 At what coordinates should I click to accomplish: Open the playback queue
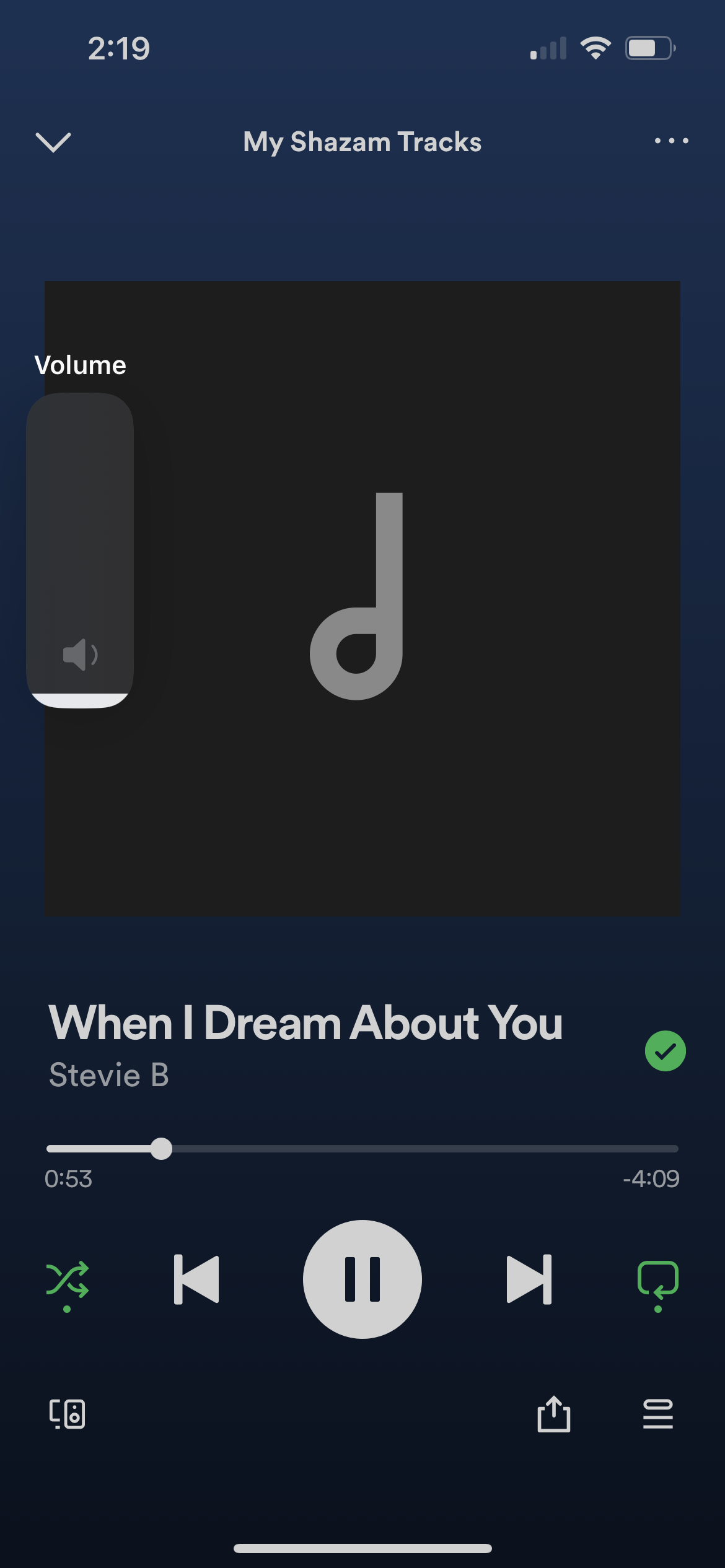(657, 1414)
